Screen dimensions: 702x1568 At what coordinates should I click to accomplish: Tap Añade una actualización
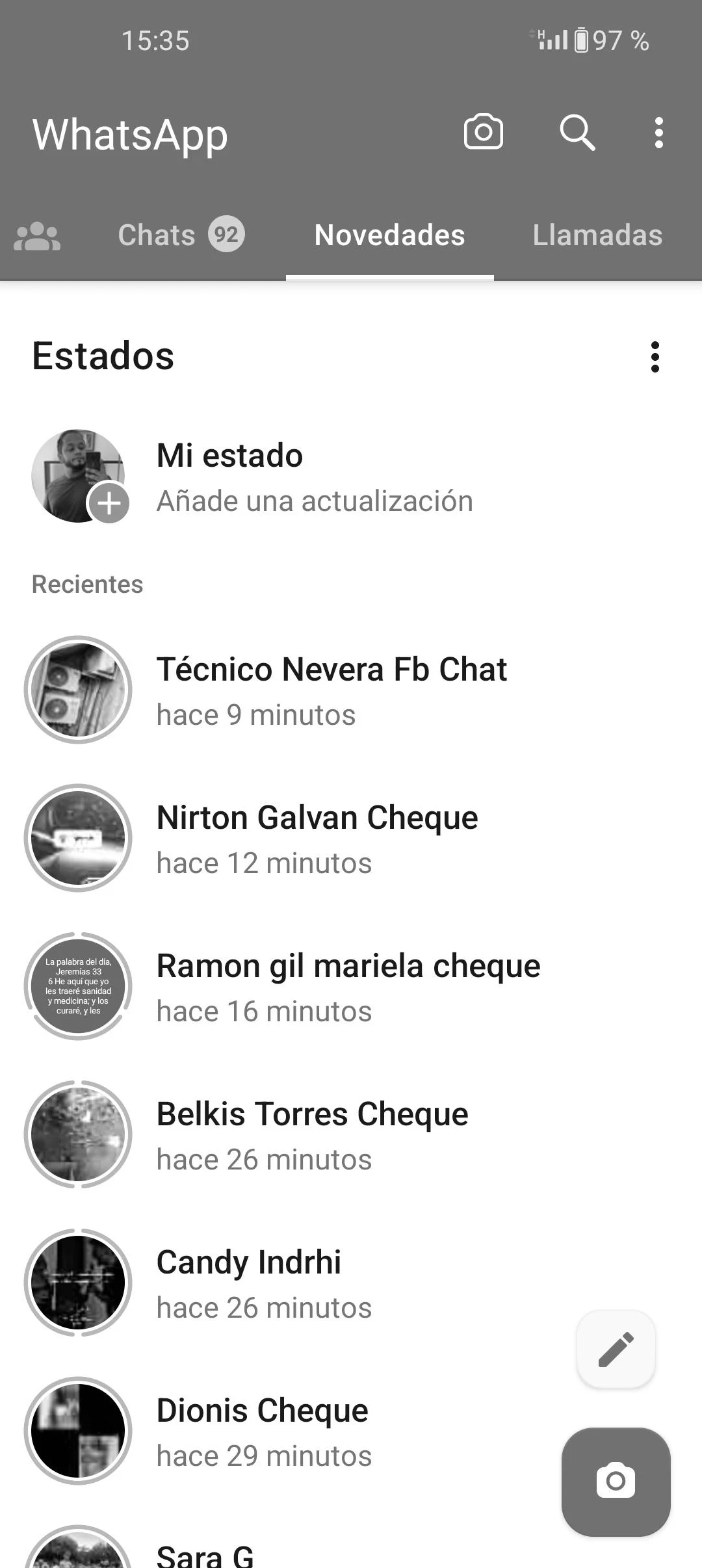pos(315,501)
